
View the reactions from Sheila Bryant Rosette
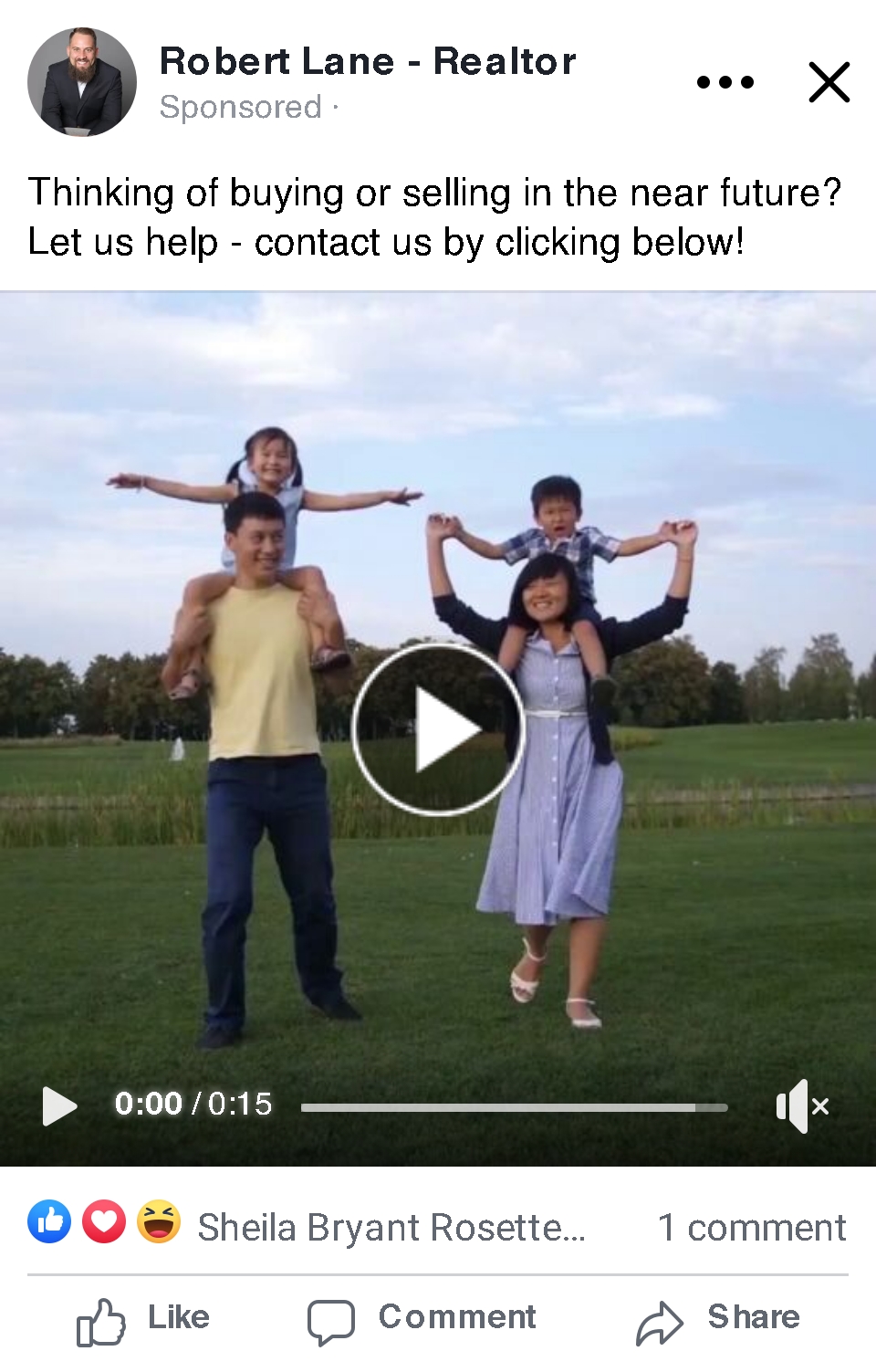point(391,1227)
